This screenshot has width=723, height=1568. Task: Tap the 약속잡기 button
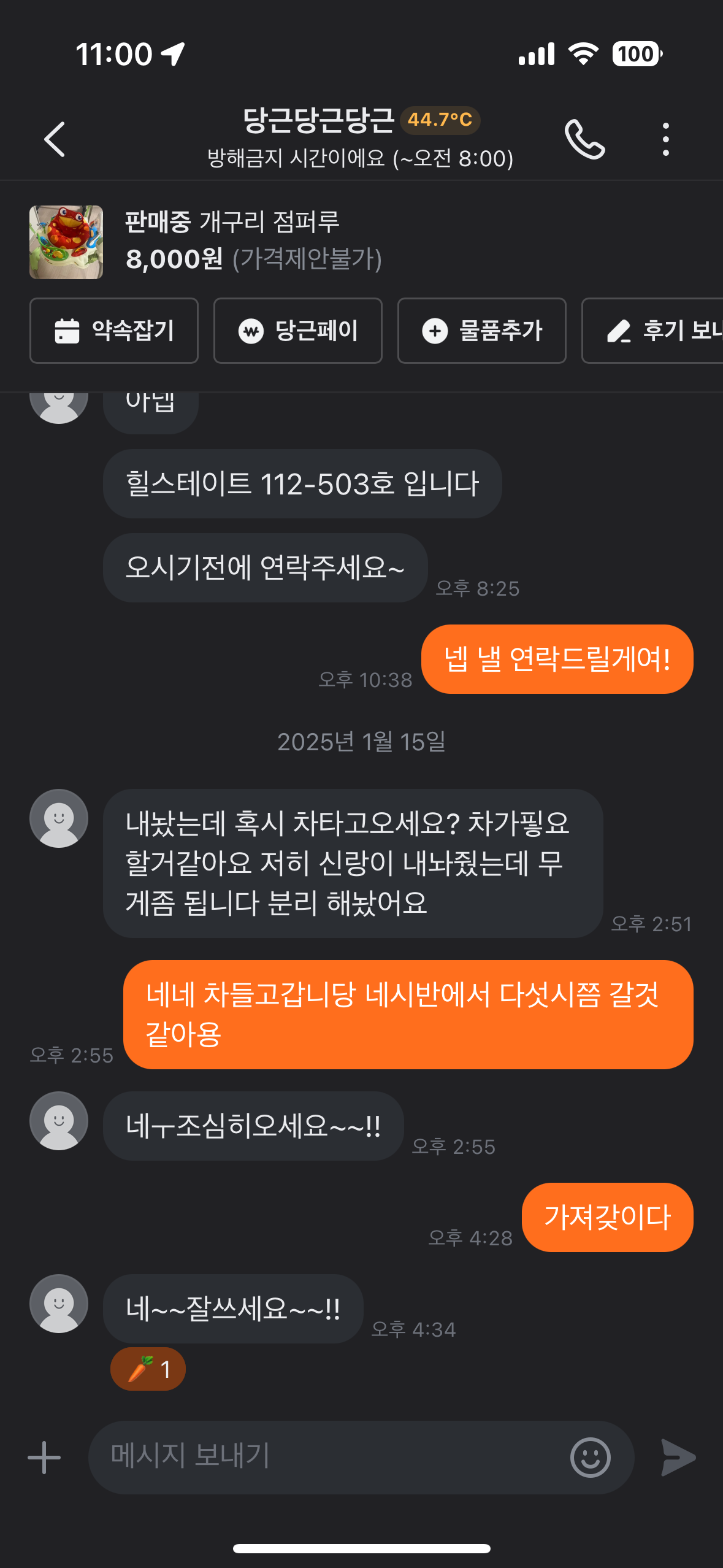tap(114, 331)
